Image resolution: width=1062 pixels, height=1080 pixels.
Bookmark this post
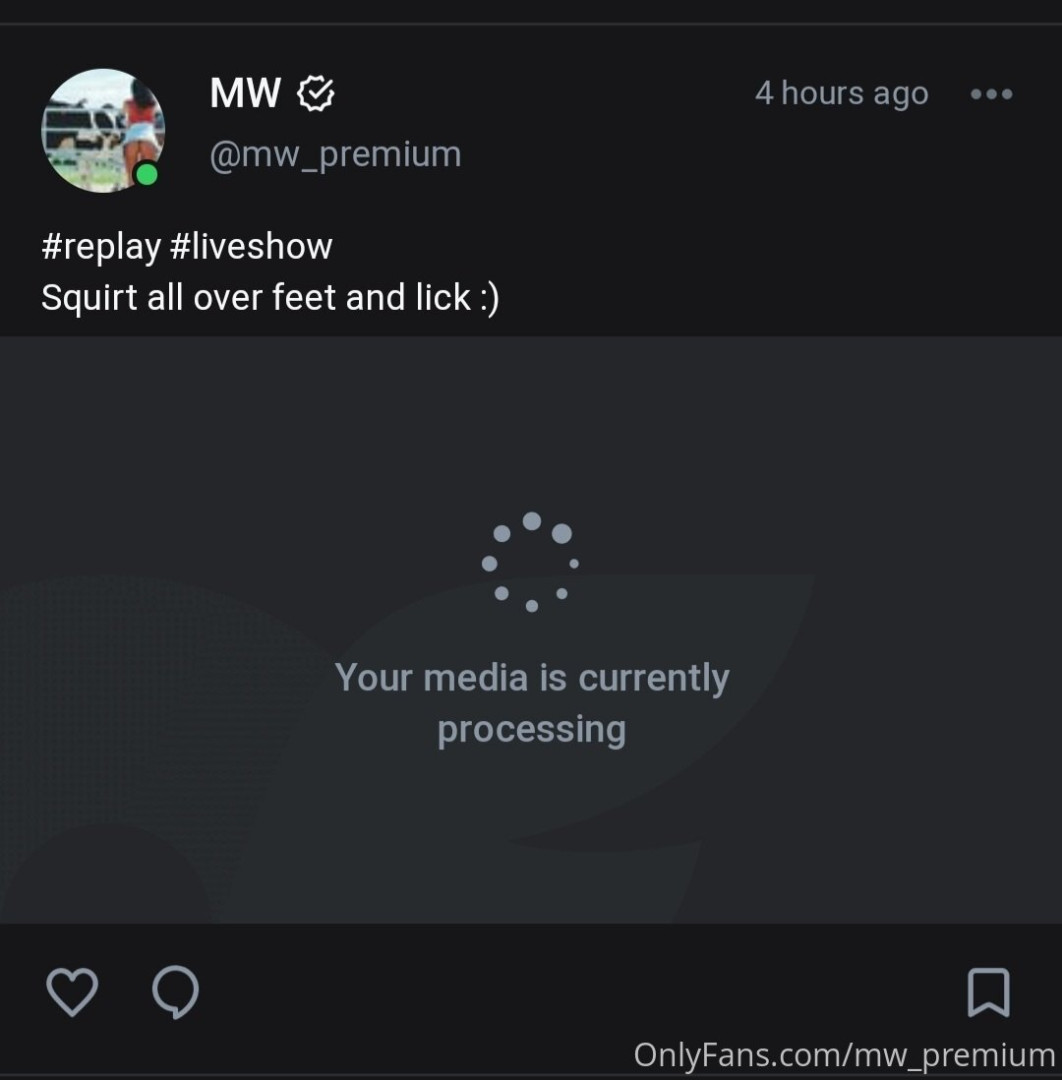pos(988,993)
